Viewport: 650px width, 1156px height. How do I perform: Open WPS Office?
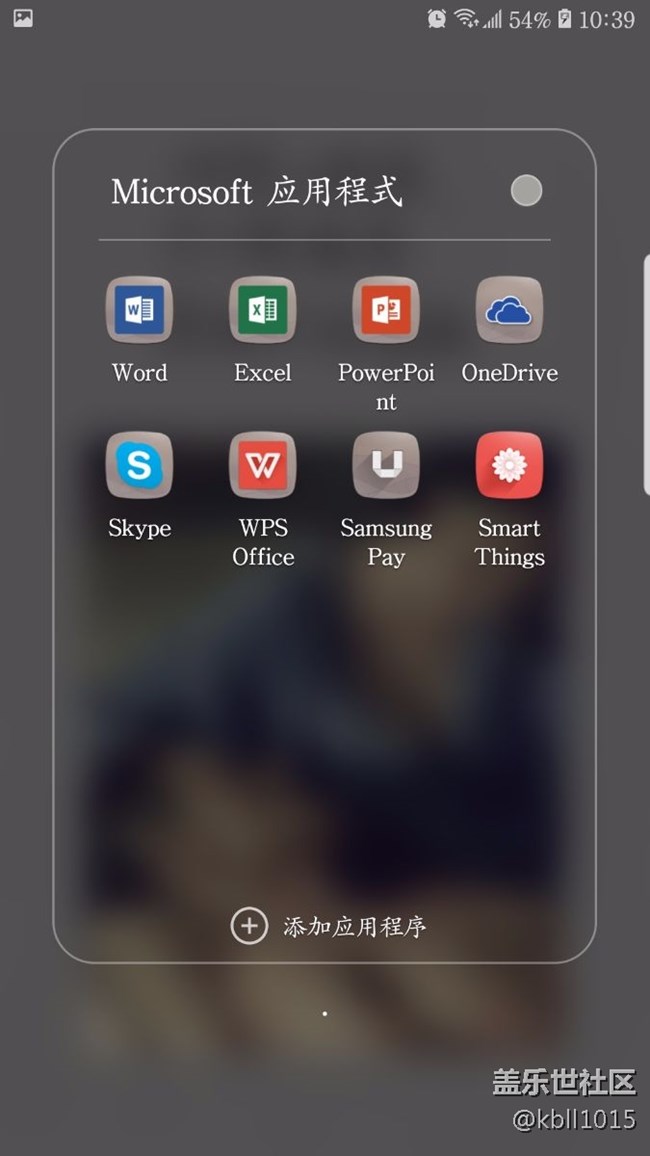(x=263, y=466)
